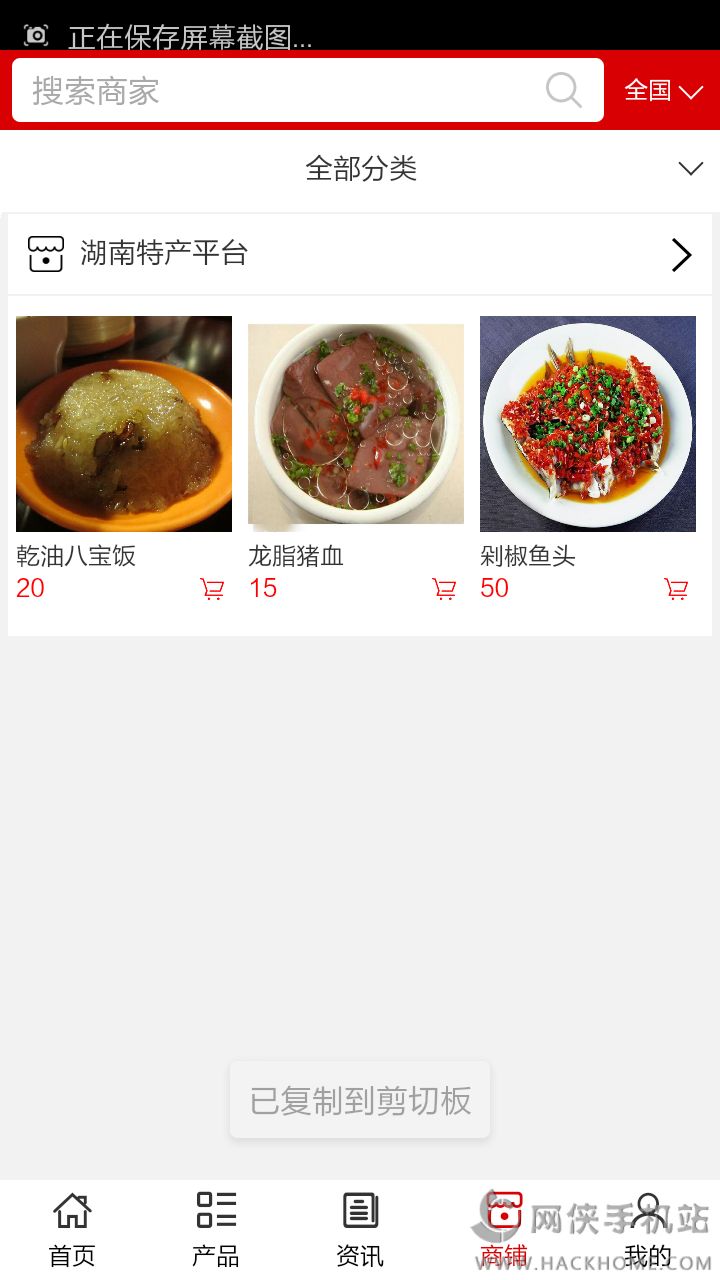View the 乾油八宝饭 product
This screenshot has height=1280, width=720.
coord(124,424)
